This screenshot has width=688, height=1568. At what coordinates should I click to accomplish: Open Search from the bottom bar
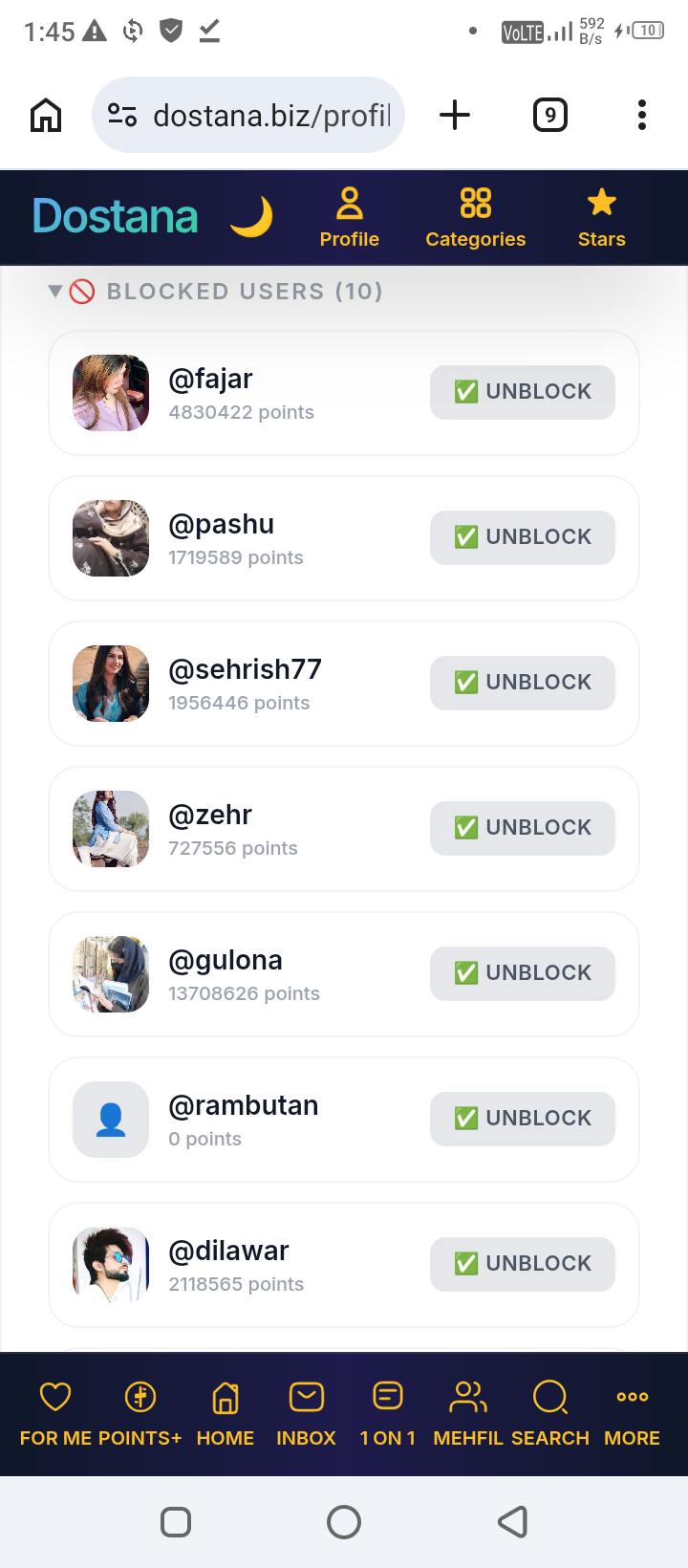550,1414
